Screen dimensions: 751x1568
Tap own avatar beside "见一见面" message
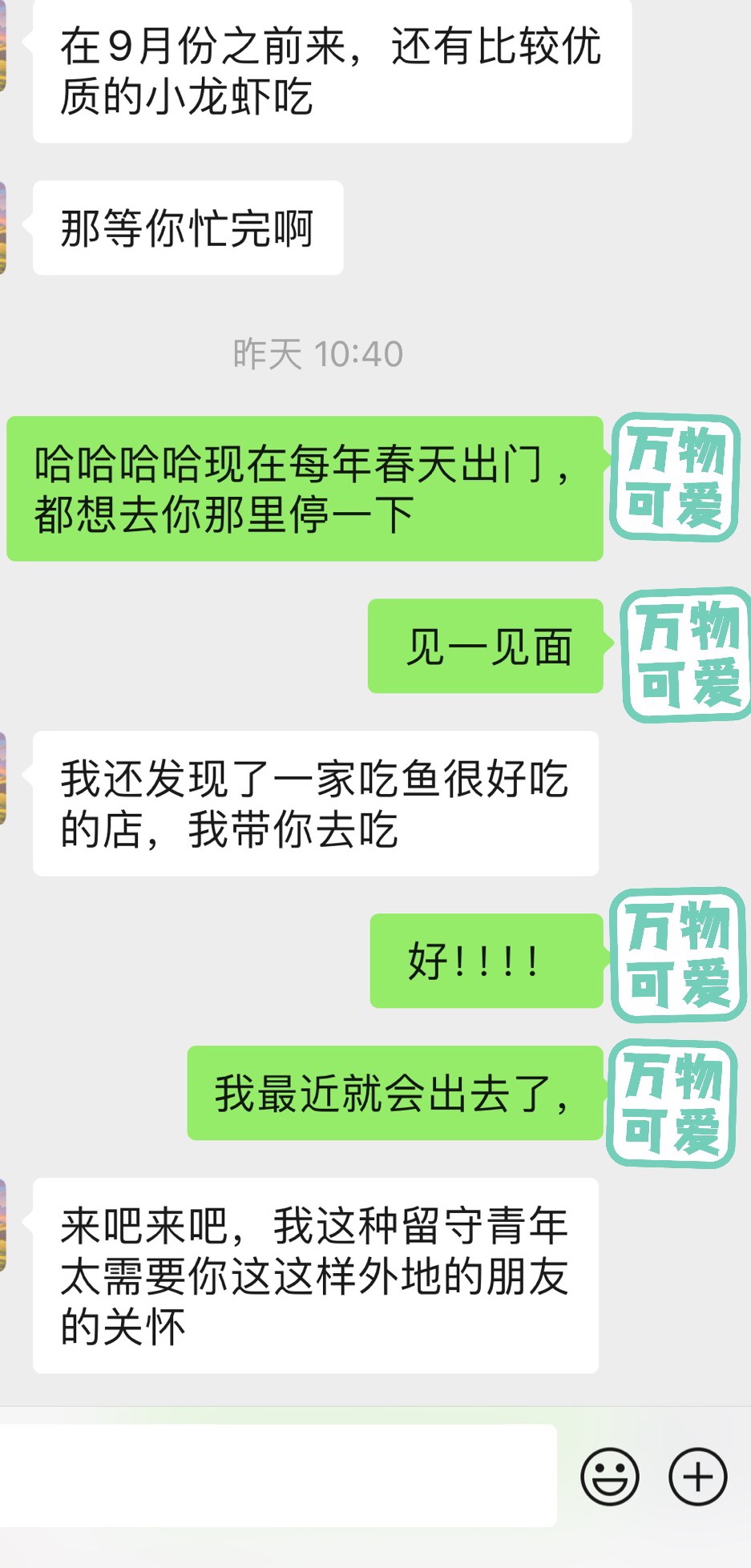tap(686, 655)
